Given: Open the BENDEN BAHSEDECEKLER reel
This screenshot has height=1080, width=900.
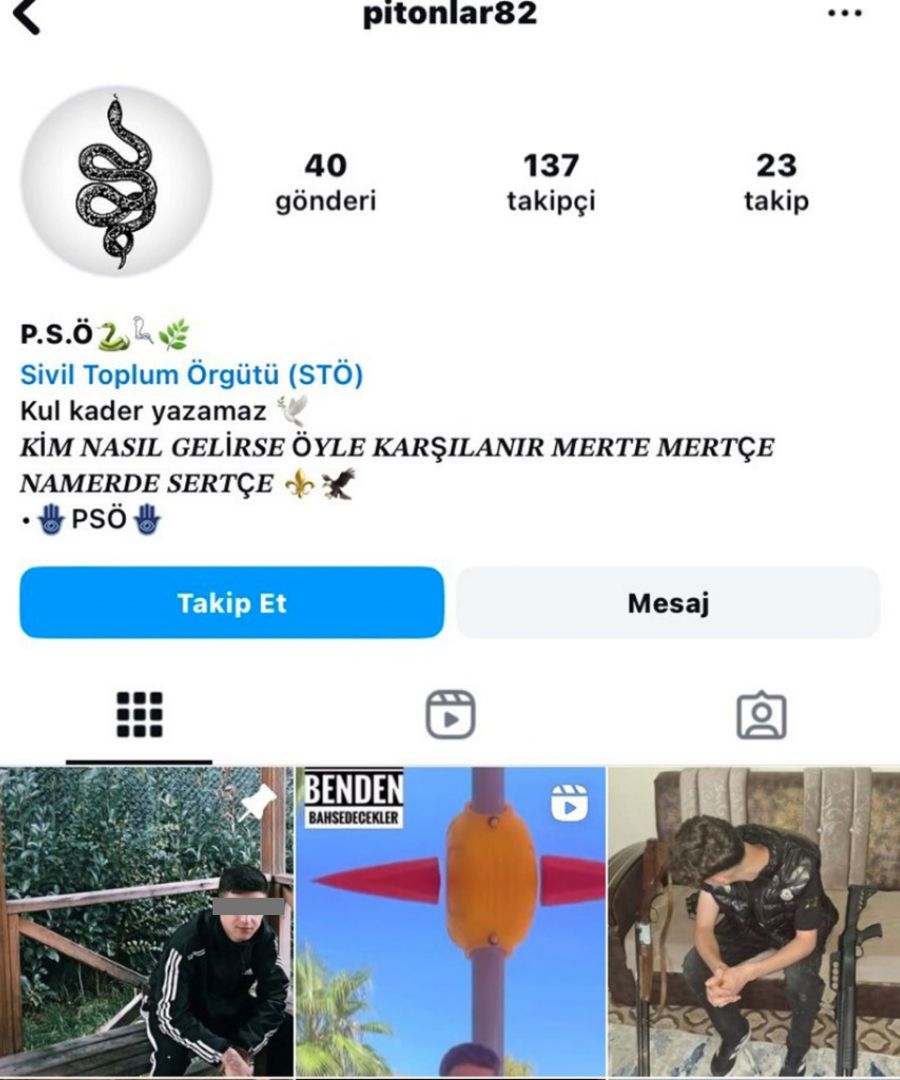Looking at the screenshot, I should pyautogui.click(x=450, y=921).
